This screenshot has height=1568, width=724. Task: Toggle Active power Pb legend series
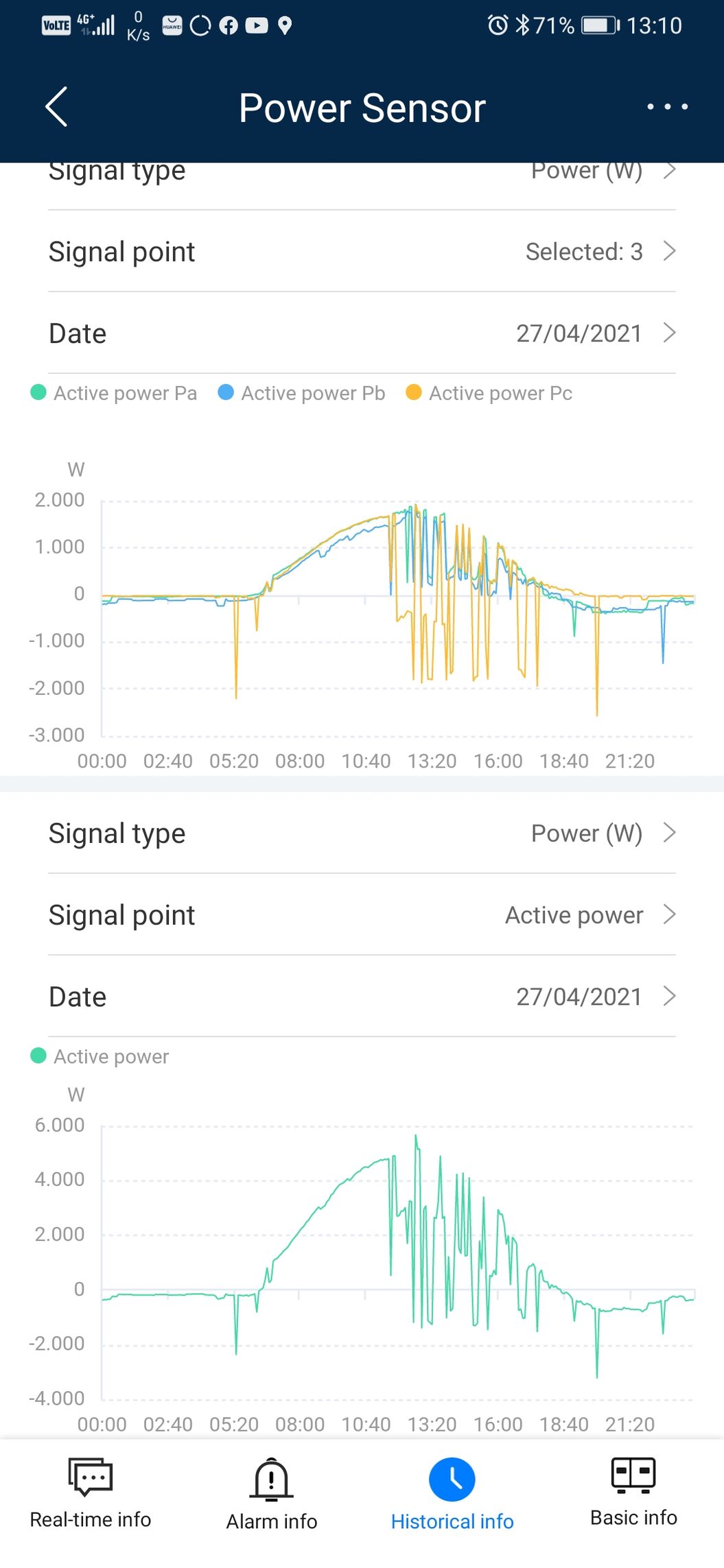point(301,393)
